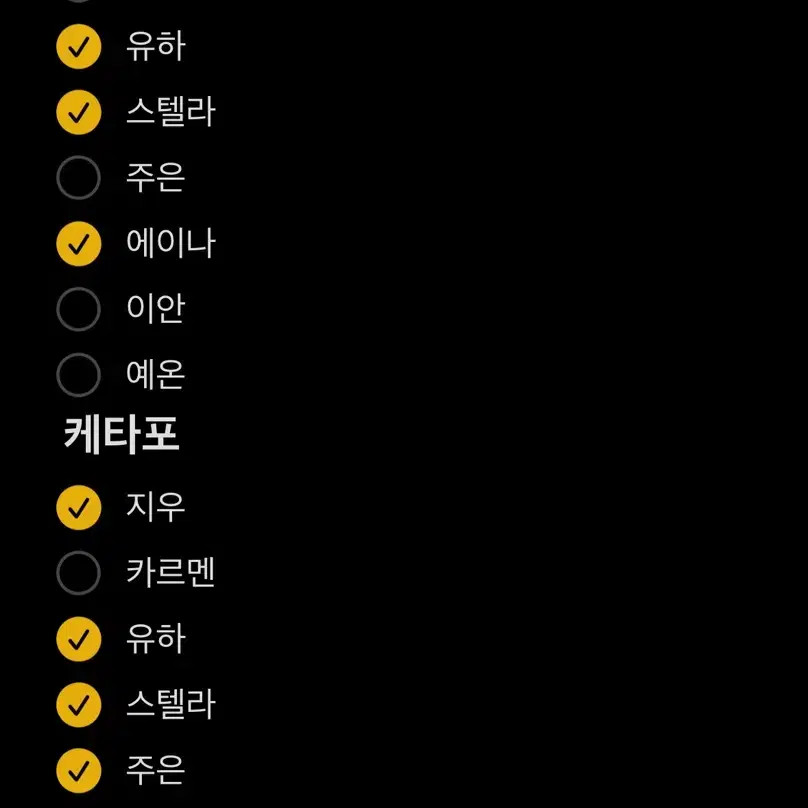
Task: Uncheck the checked 주은 under 케타포
Action: pyautogui.click(x=79, y=771)
